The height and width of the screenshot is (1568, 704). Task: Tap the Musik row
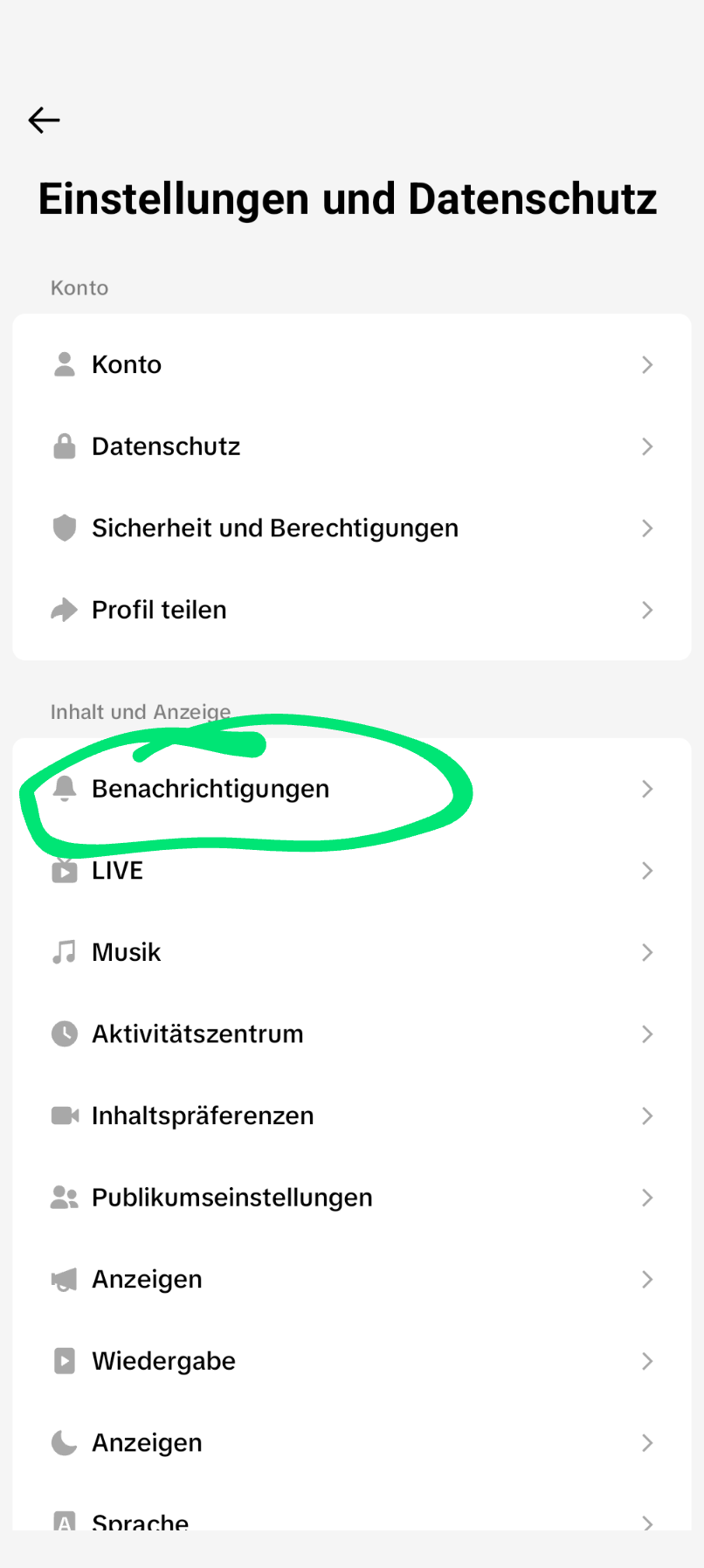point(351,952)
